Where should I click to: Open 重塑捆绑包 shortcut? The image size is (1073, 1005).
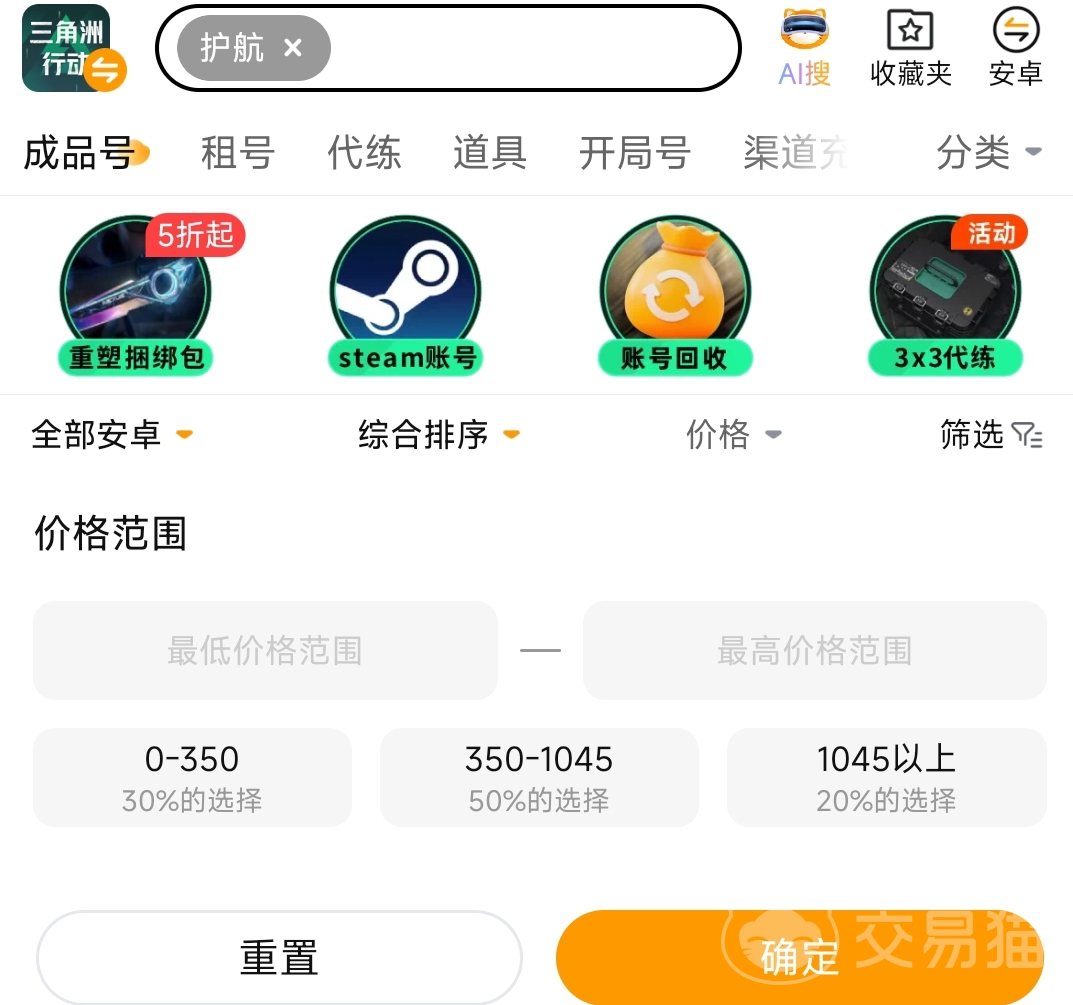click(x=135, y=296)
